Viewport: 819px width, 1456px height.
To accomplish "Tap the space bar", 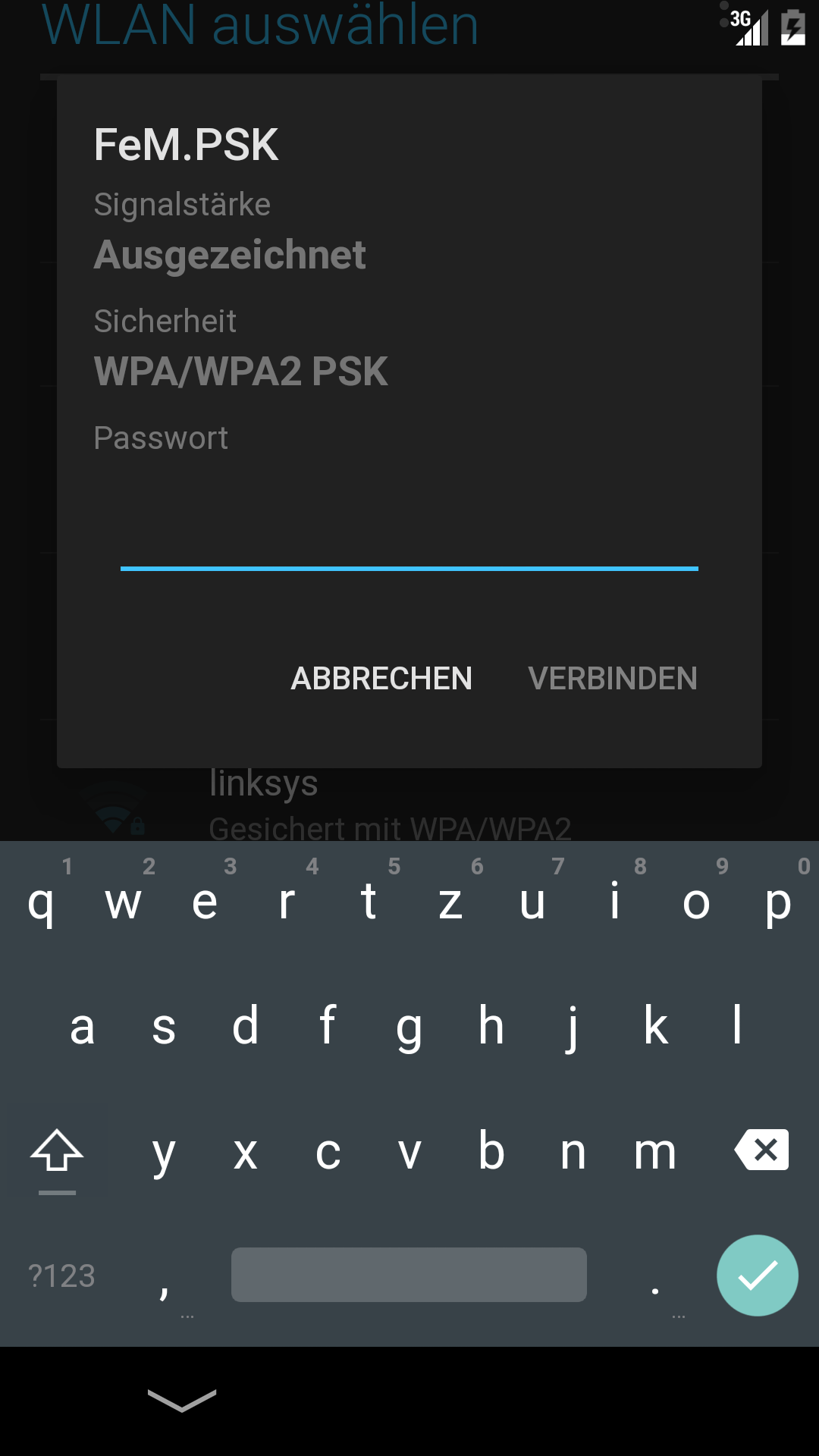I will pos(409,1275).
